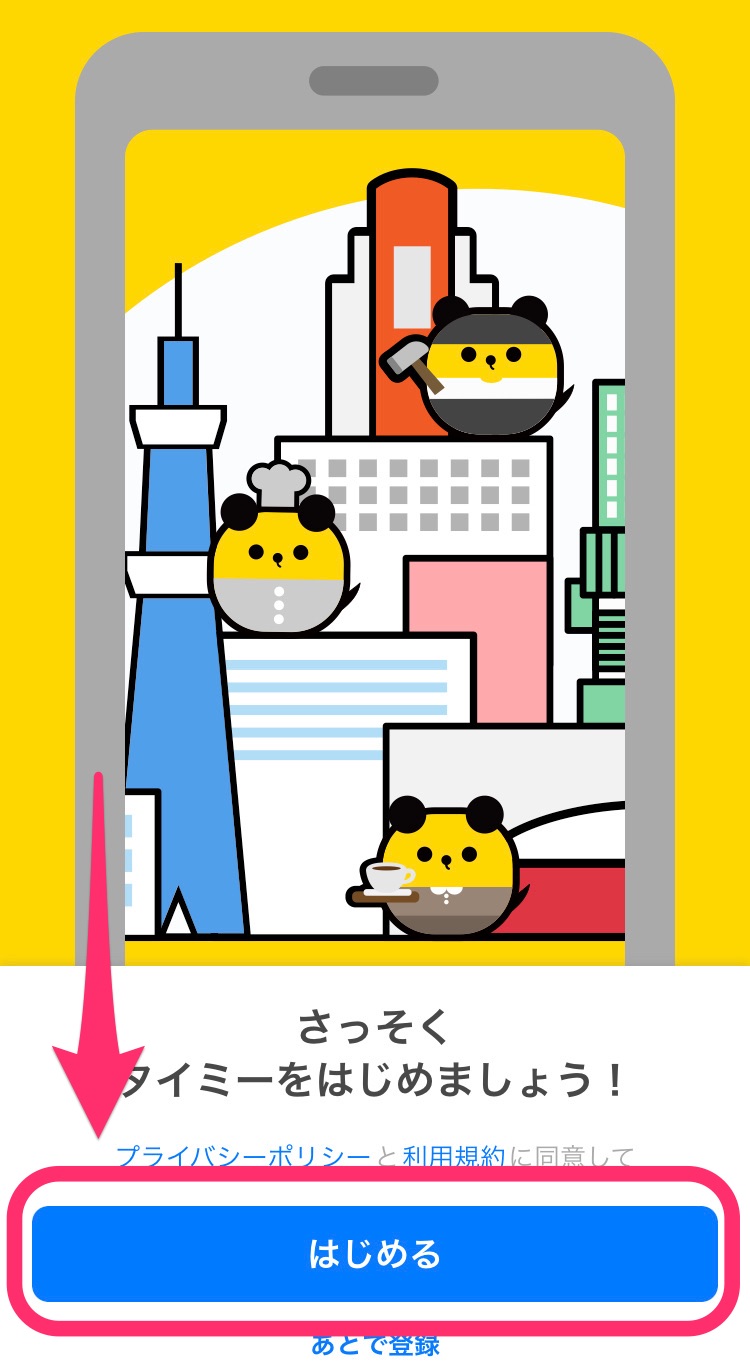Screen dimensions: 750x1364
Task: Tap the はじめる button
Action: 375,1253
